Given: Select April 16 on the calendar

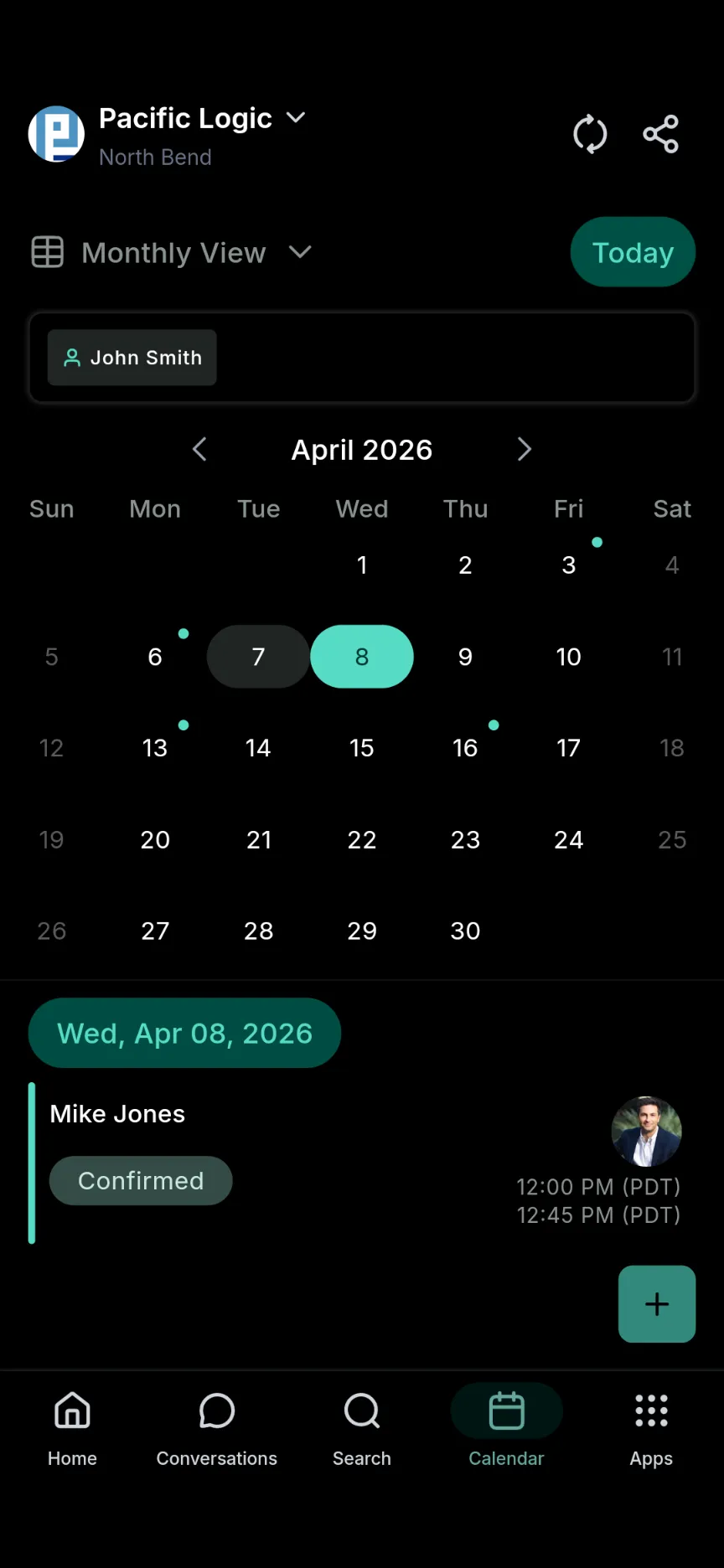Looking at the screenshot, I should coord(465,748).
